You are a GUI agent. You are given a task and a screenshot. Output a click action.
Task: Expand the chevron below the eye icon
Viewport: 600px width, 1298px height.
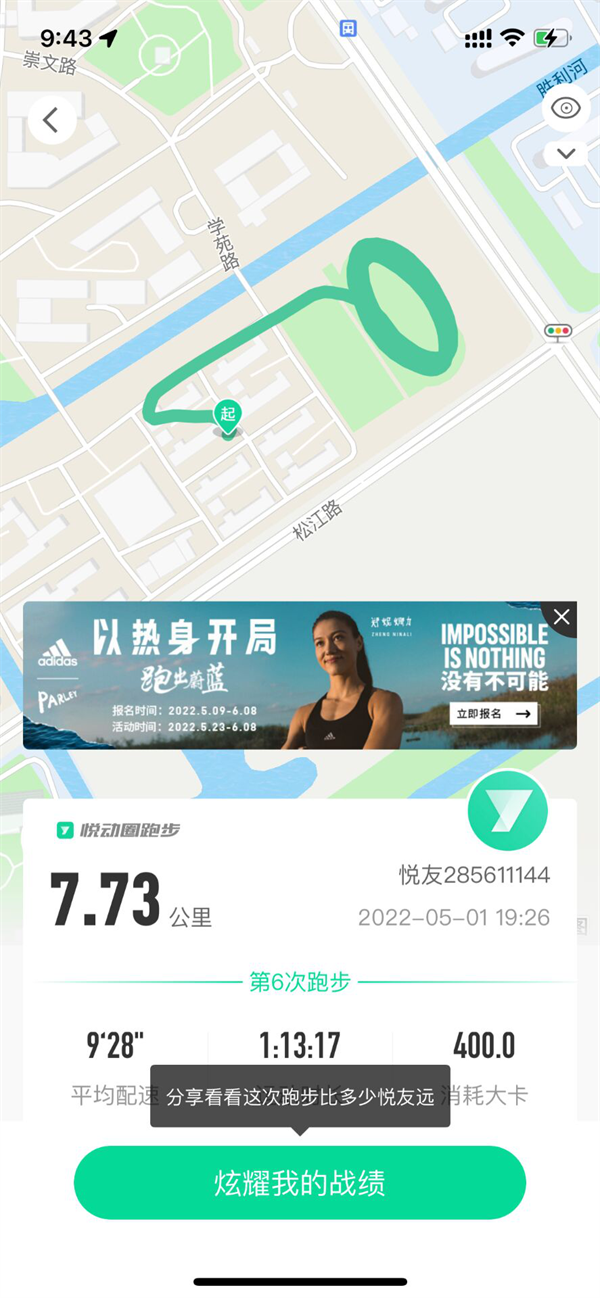566,154
